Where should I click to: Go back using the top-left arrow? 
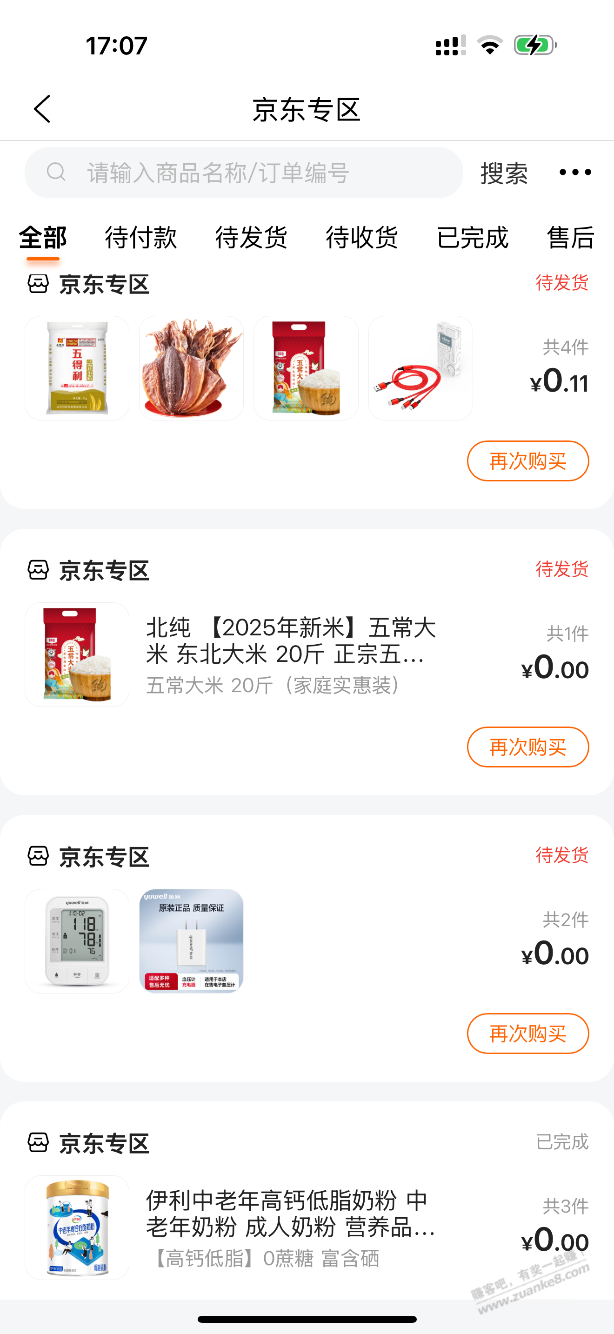coord(42,109)
